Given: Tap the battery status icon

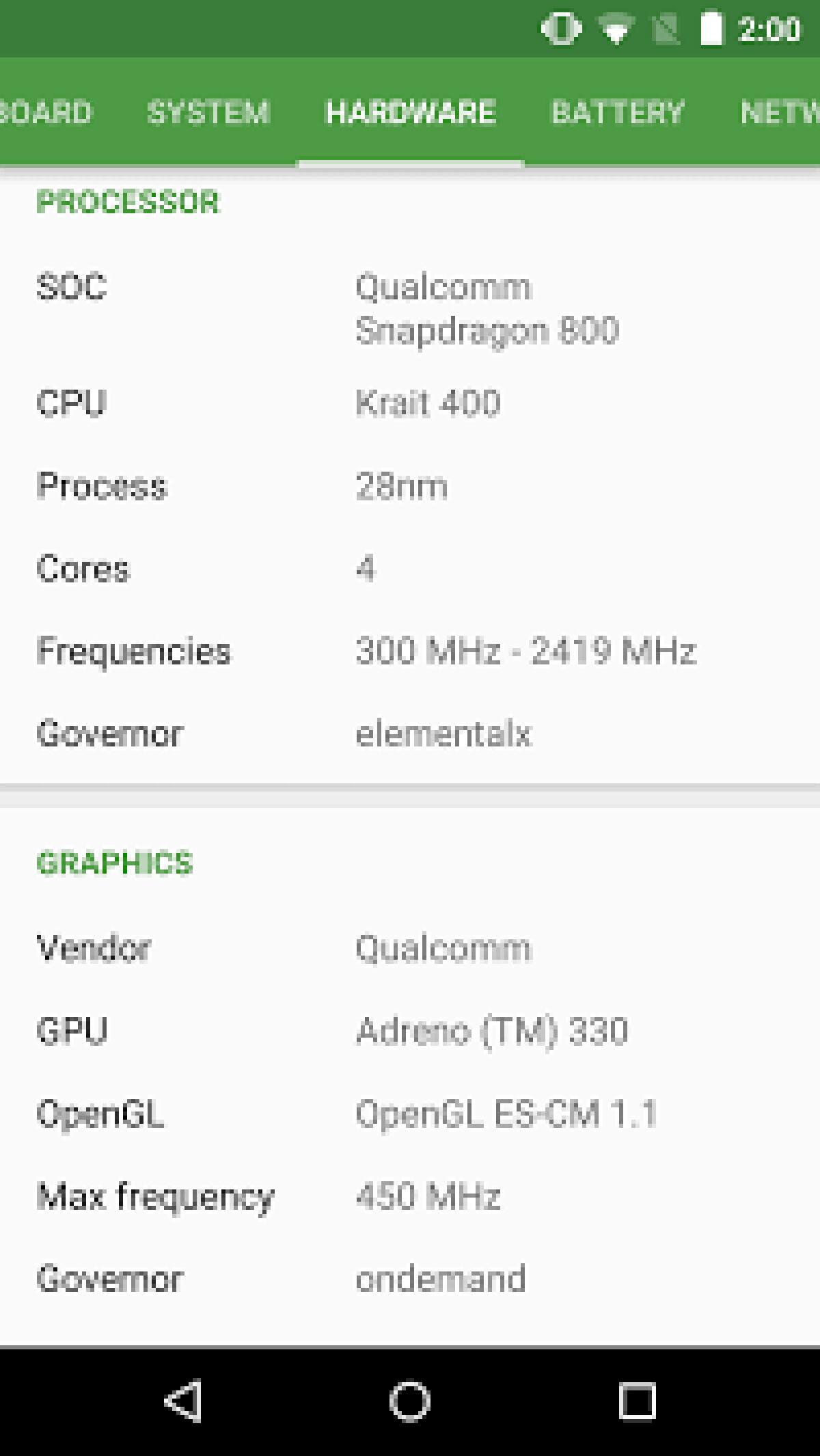Looking at the screenshot, I should 709,29.
